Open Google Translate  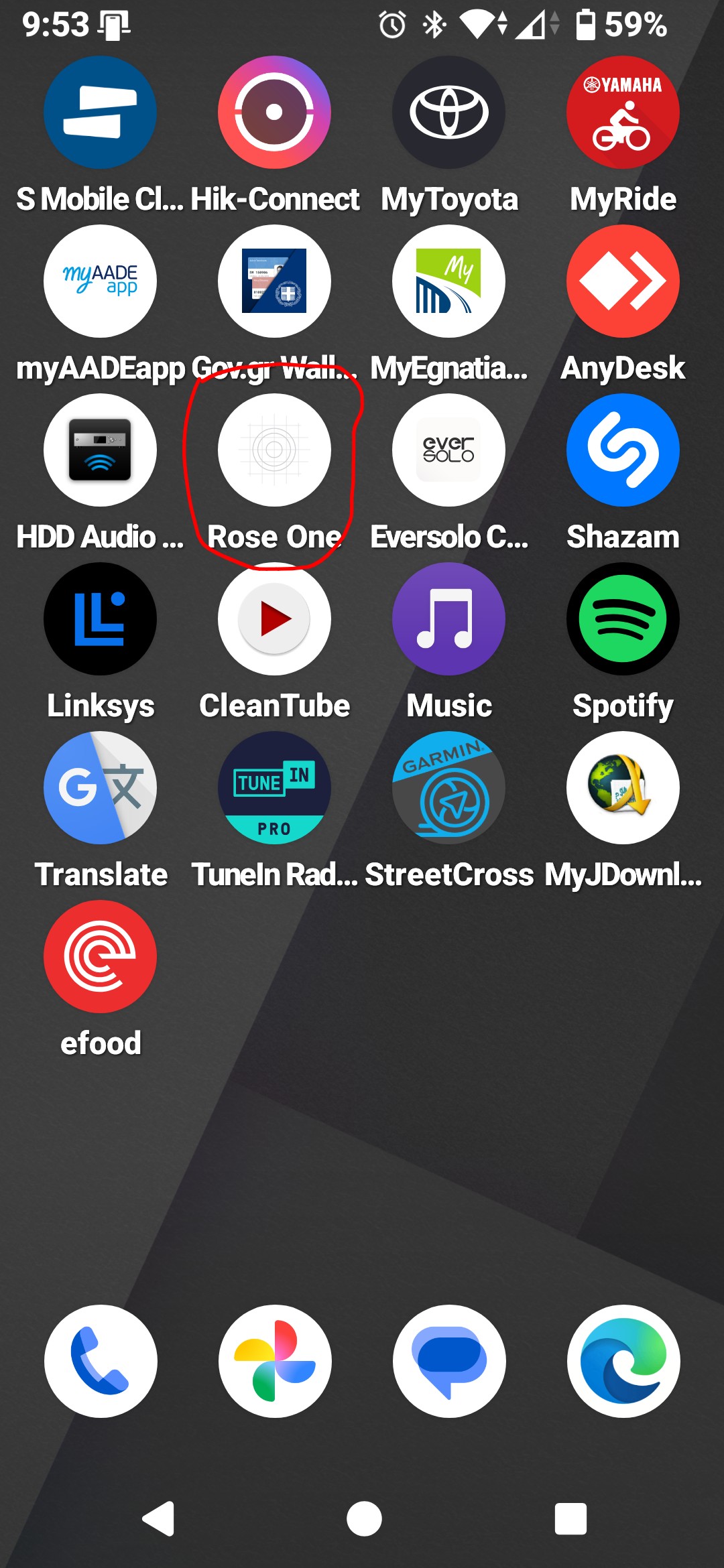[x=100, y=787]
